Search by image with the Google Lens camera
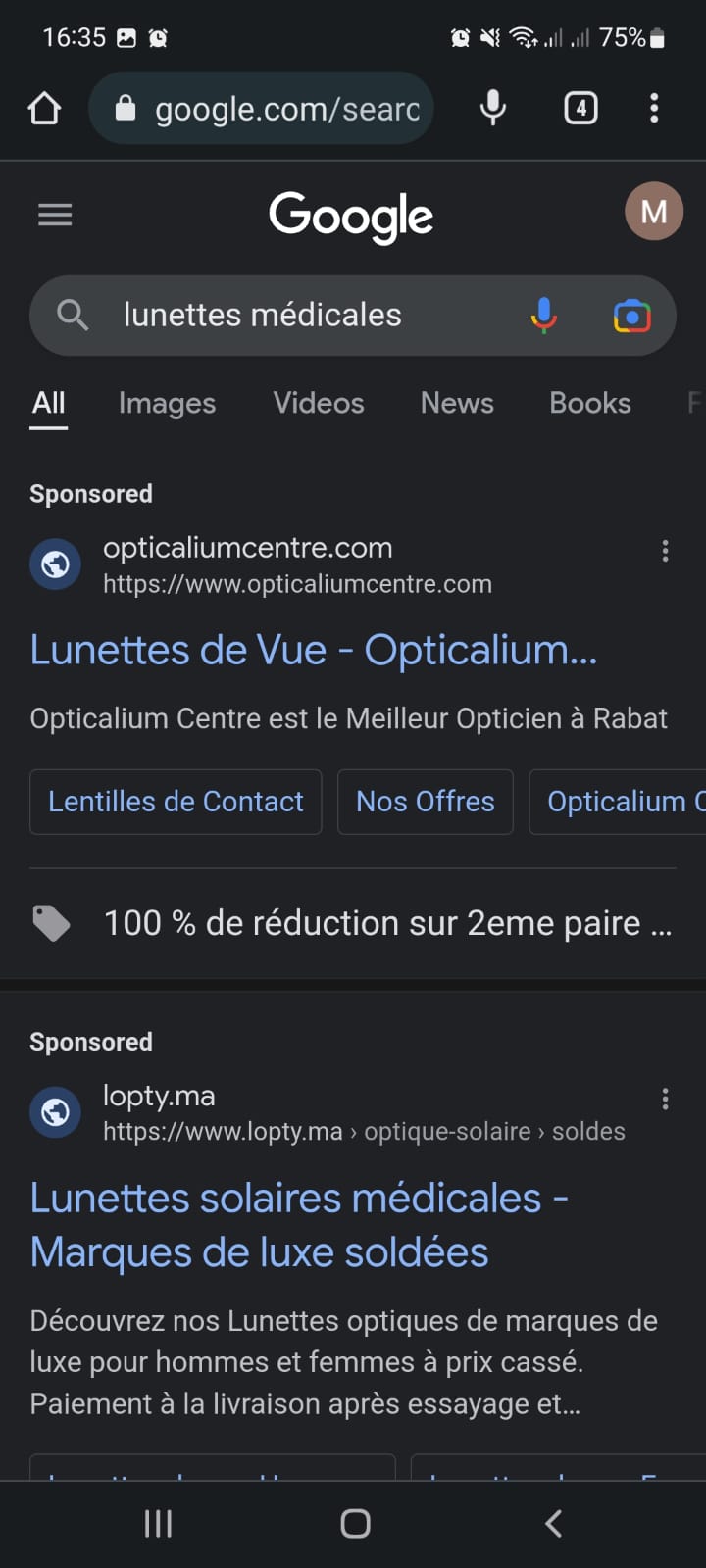 point(632,316)
